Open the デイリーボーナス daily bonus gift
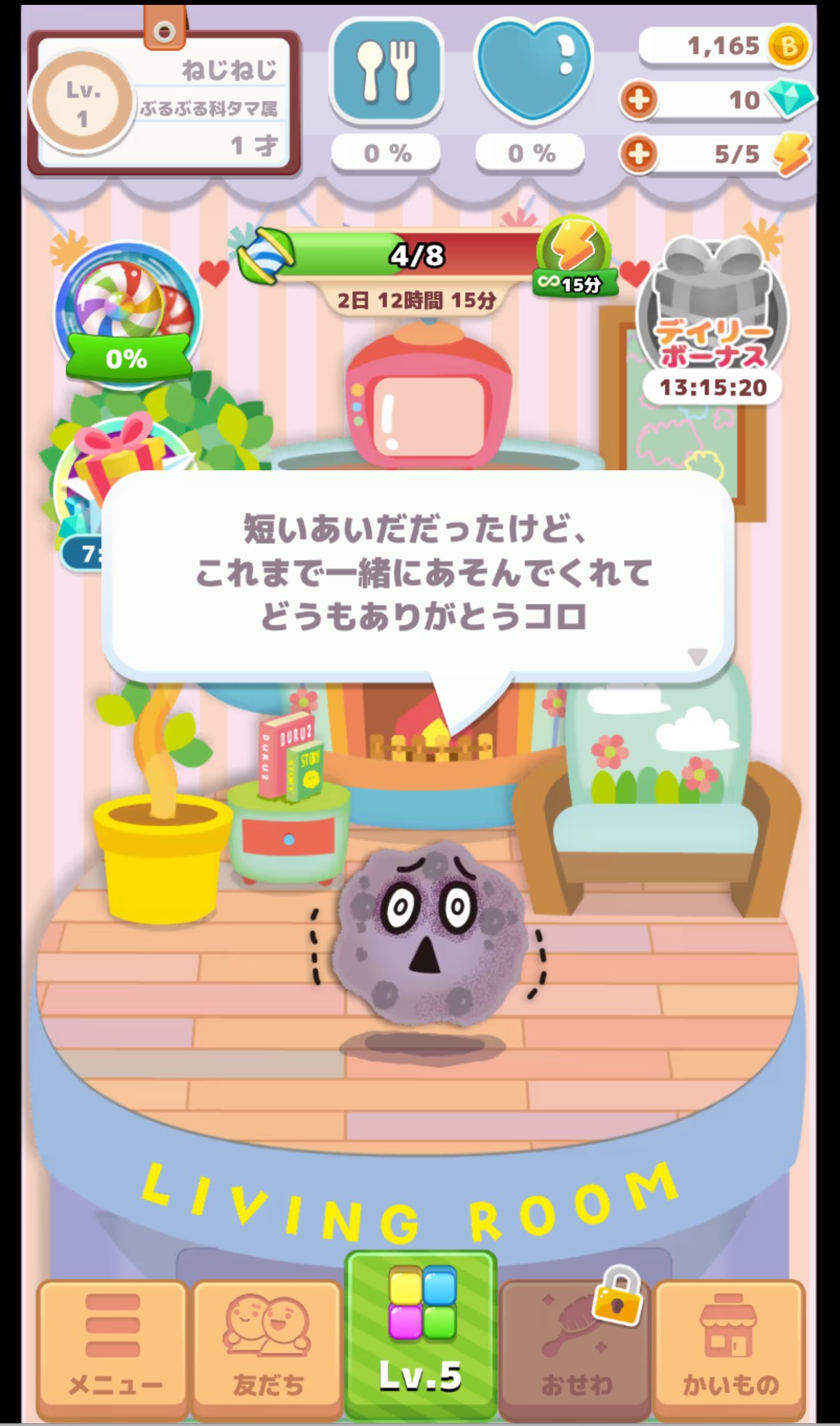Screen dimensions: 840x1426 713,314
